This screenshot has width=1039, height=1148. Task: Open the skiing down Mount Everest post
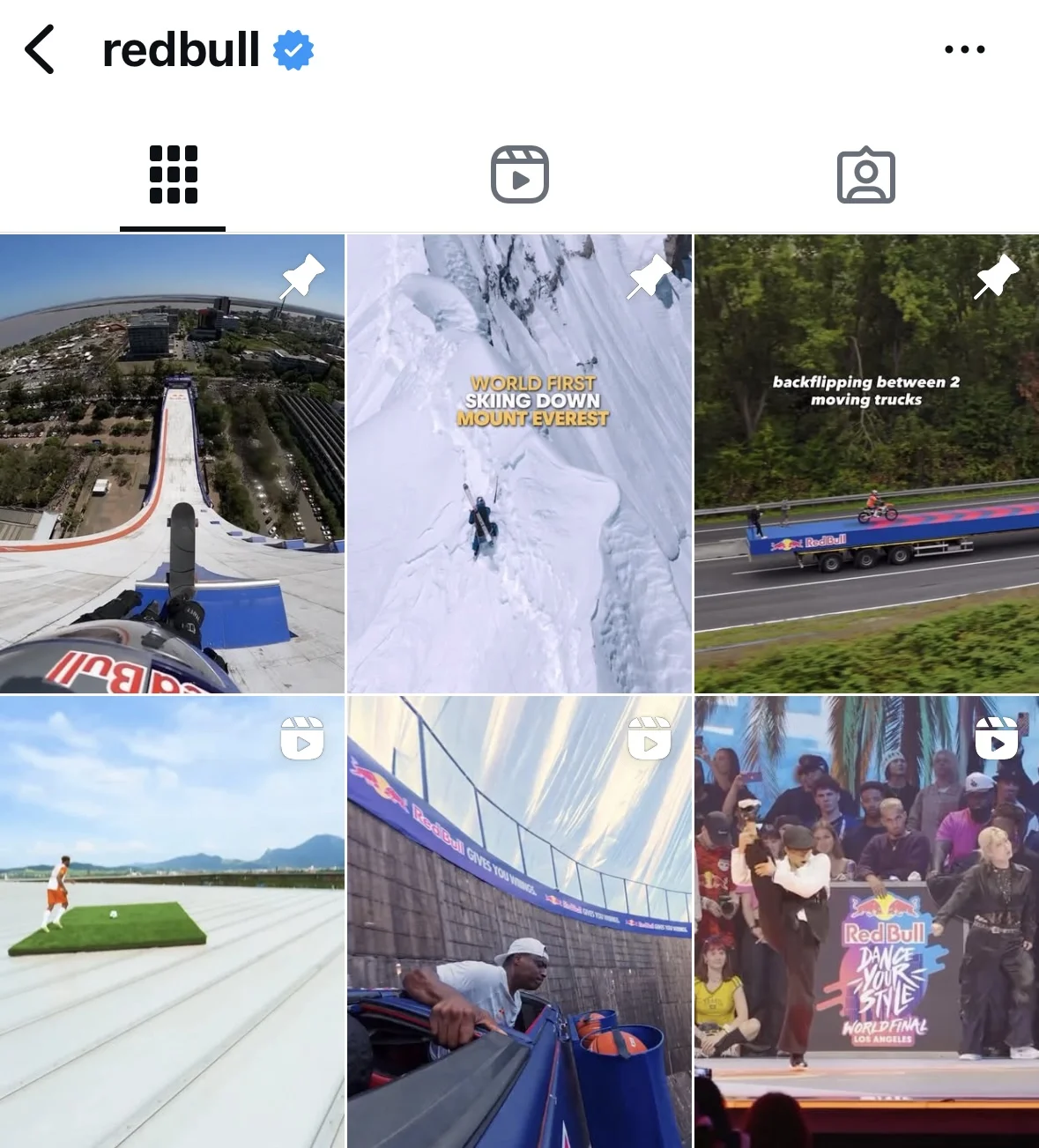(519, 463)
